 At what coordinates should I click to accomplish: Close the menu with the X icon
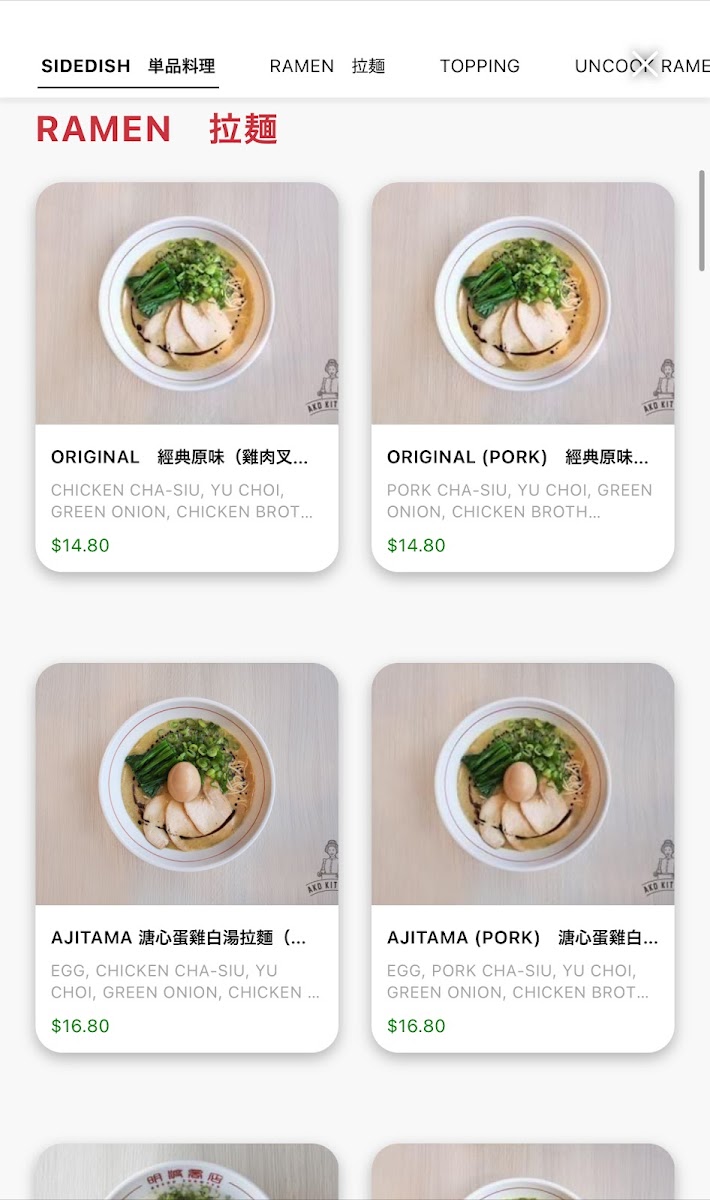pos(645,63)
